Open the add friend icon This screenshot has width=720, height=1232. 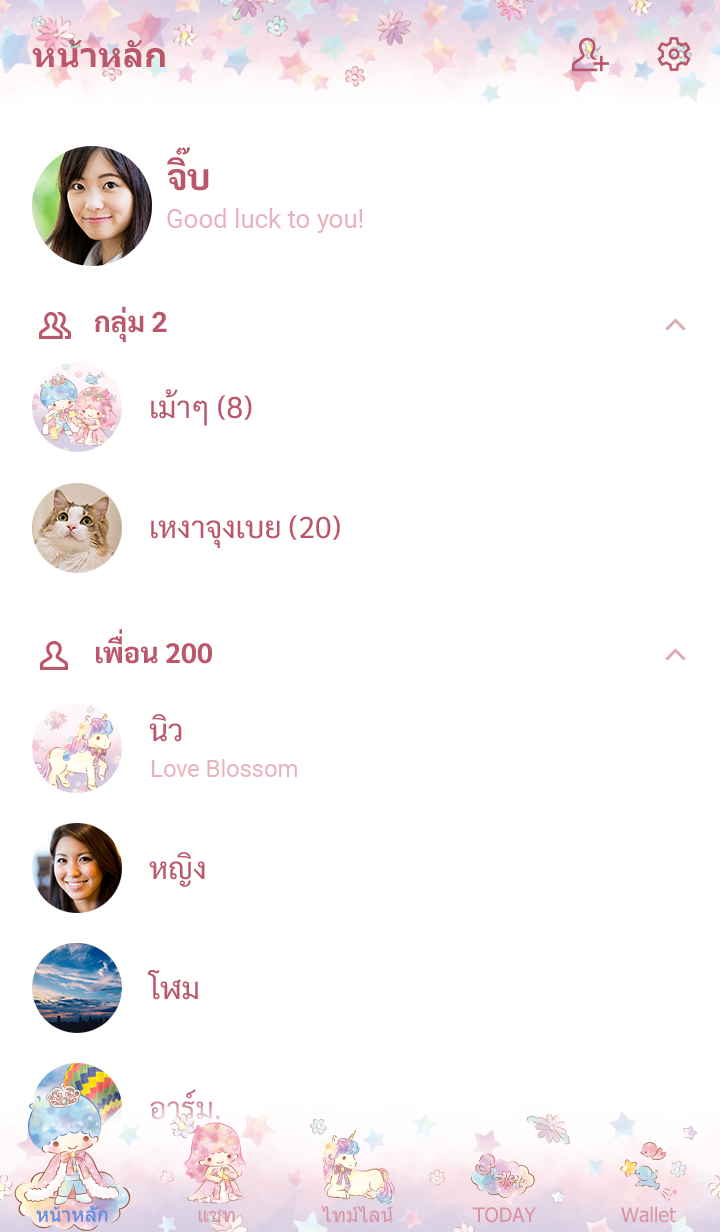click(589, 56)
